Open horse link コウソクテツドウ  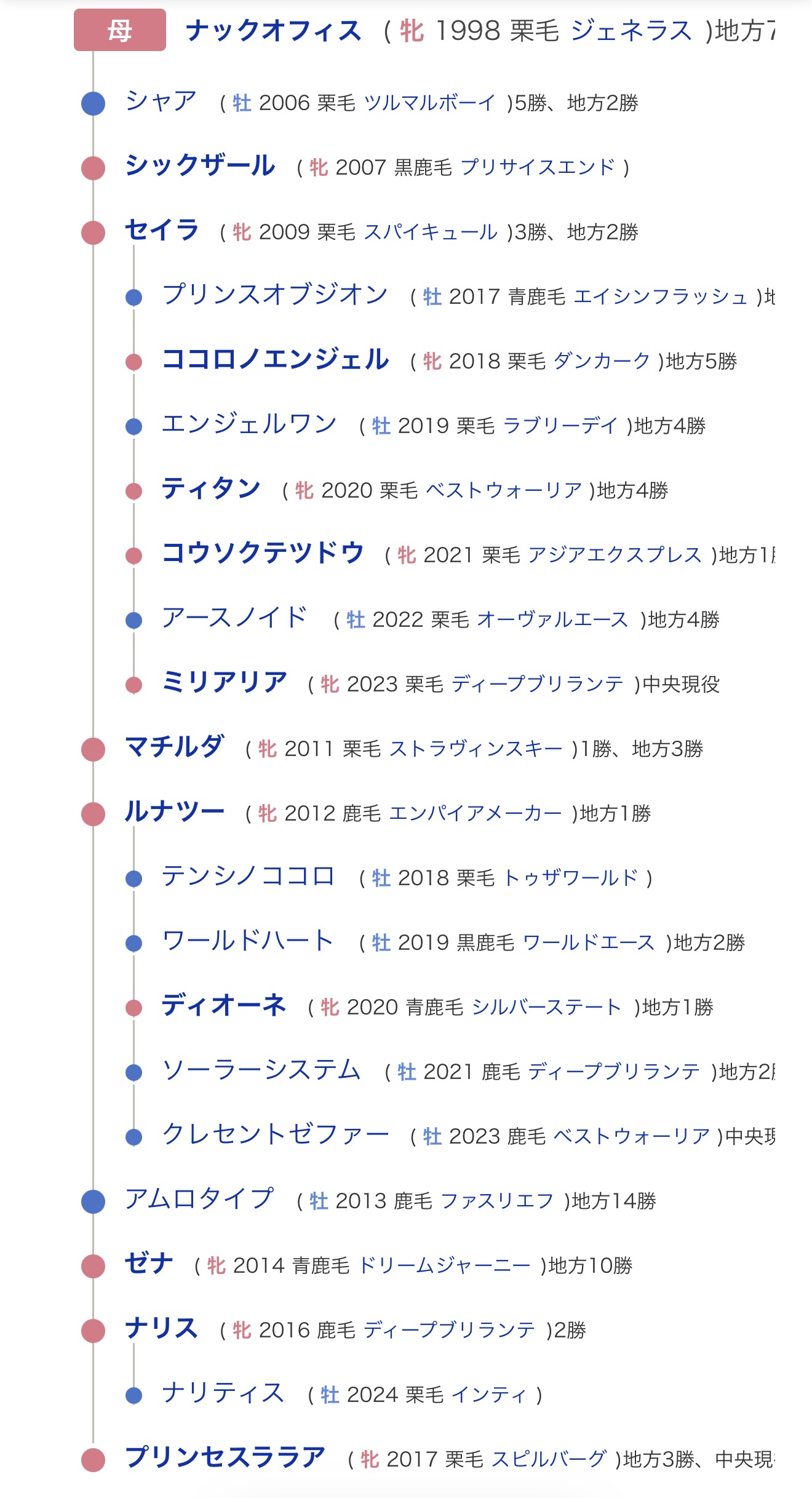coord(263,554)
